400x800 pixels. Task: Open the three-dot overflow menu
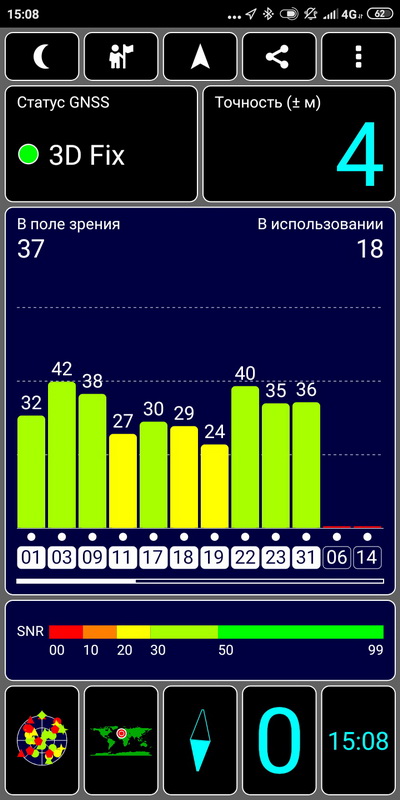(x=358, y=56)
